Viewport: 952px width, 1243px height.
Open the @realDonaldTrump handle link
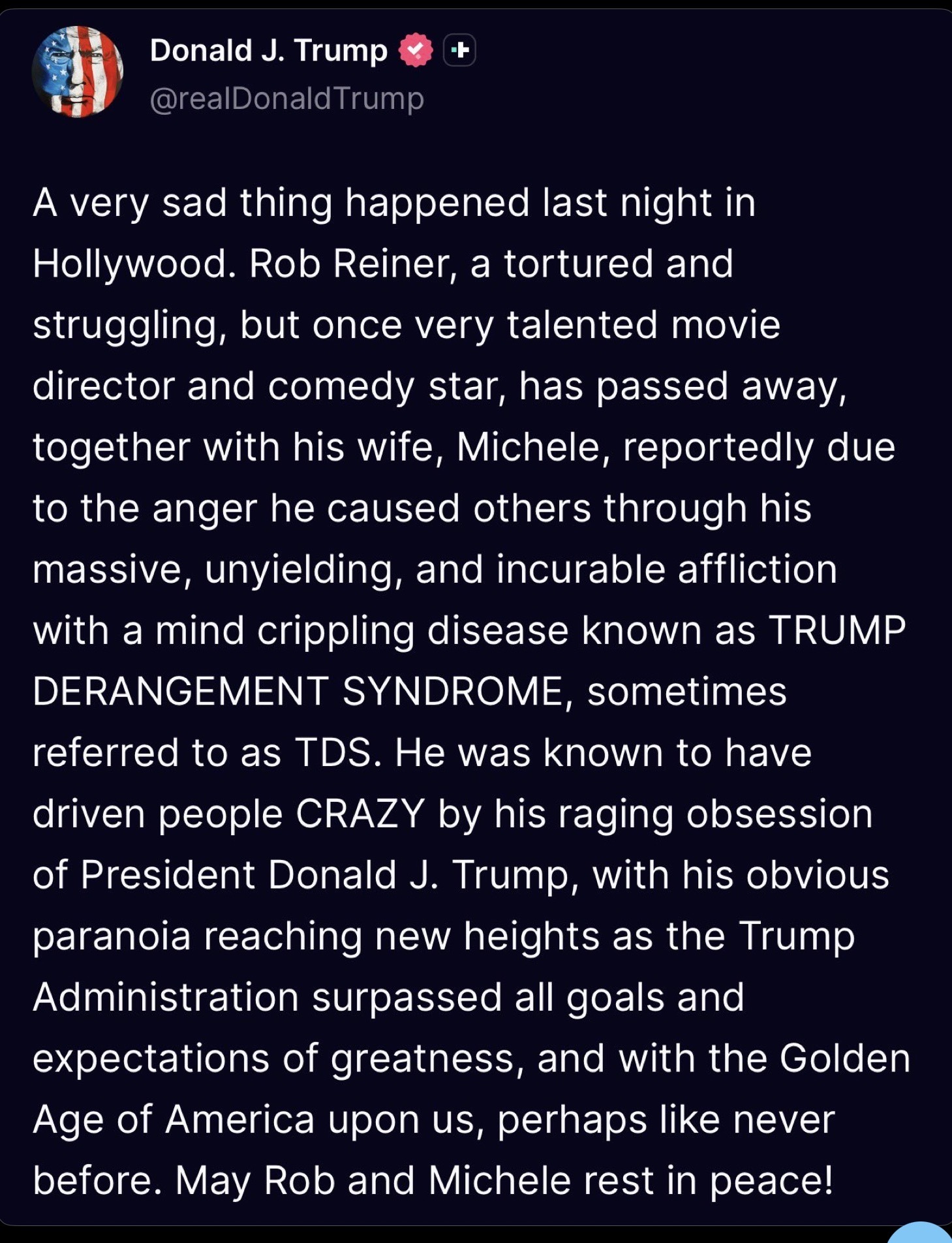coord(287,99)
